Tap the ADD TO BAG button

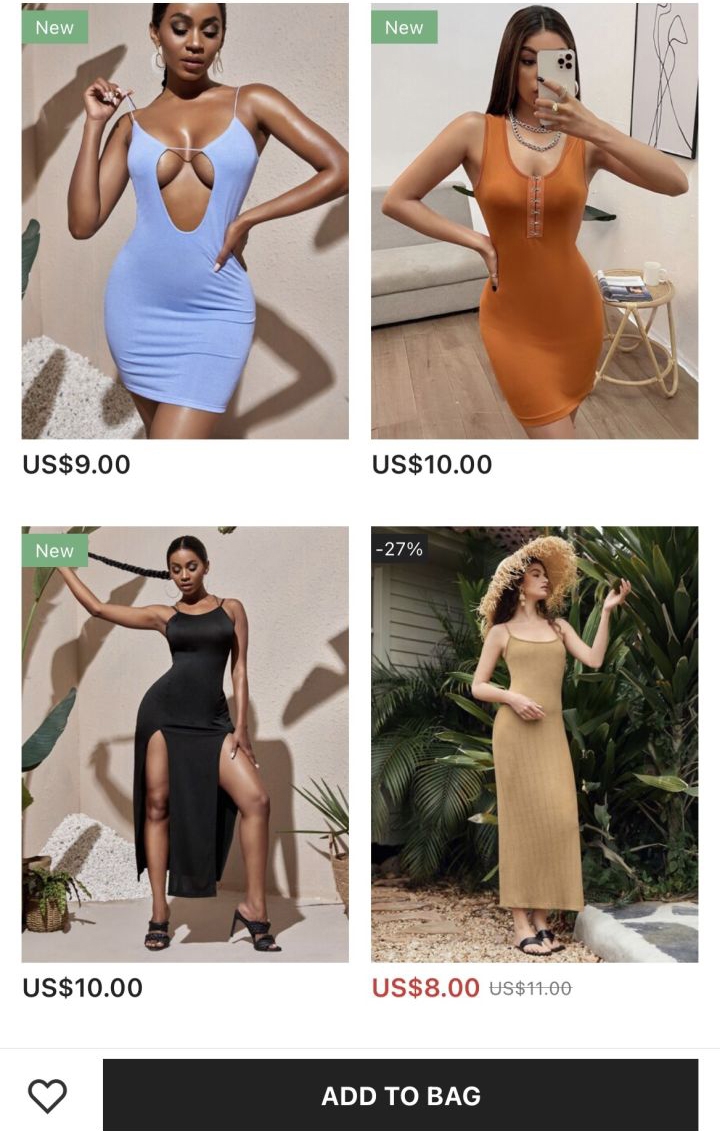(400, 1095)
